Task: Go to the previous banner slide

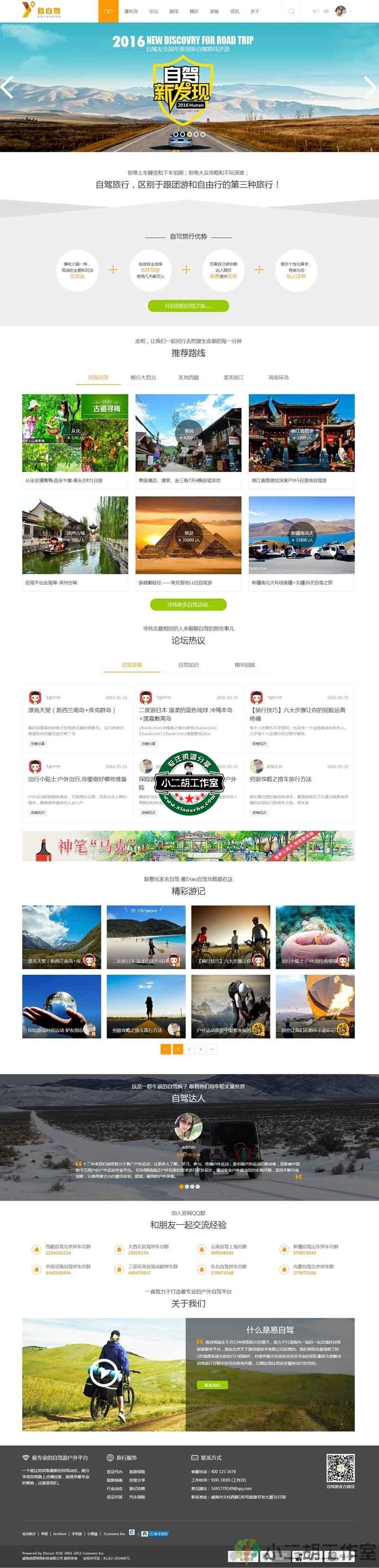Action: (x=7, y=87)
